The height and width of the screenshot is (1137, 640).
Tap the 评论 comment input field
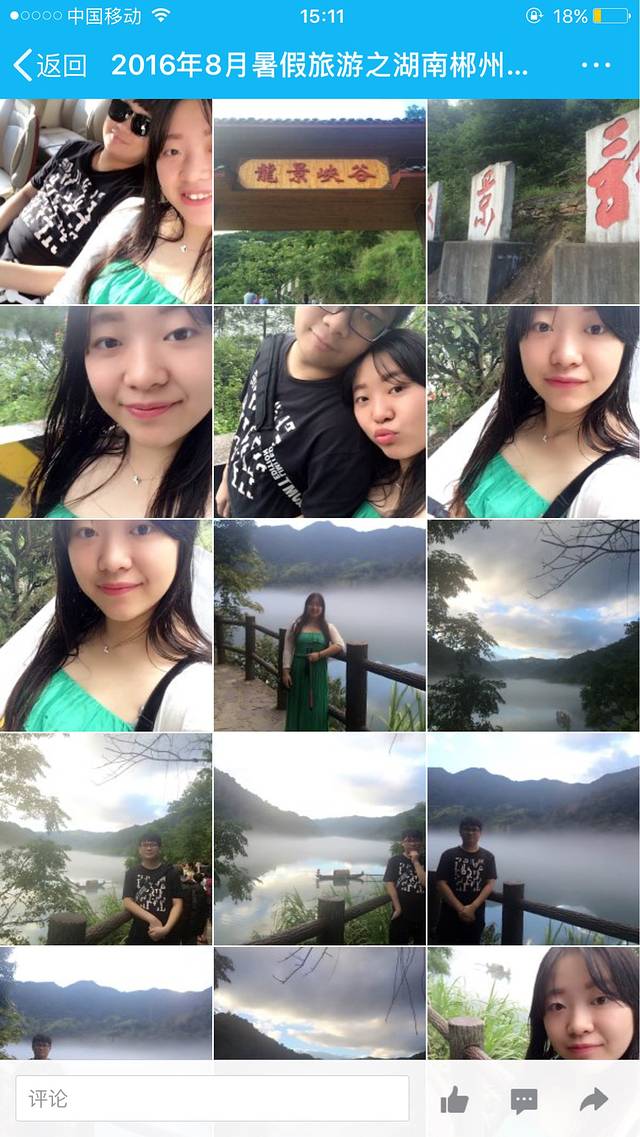[x=212, y=1098]
